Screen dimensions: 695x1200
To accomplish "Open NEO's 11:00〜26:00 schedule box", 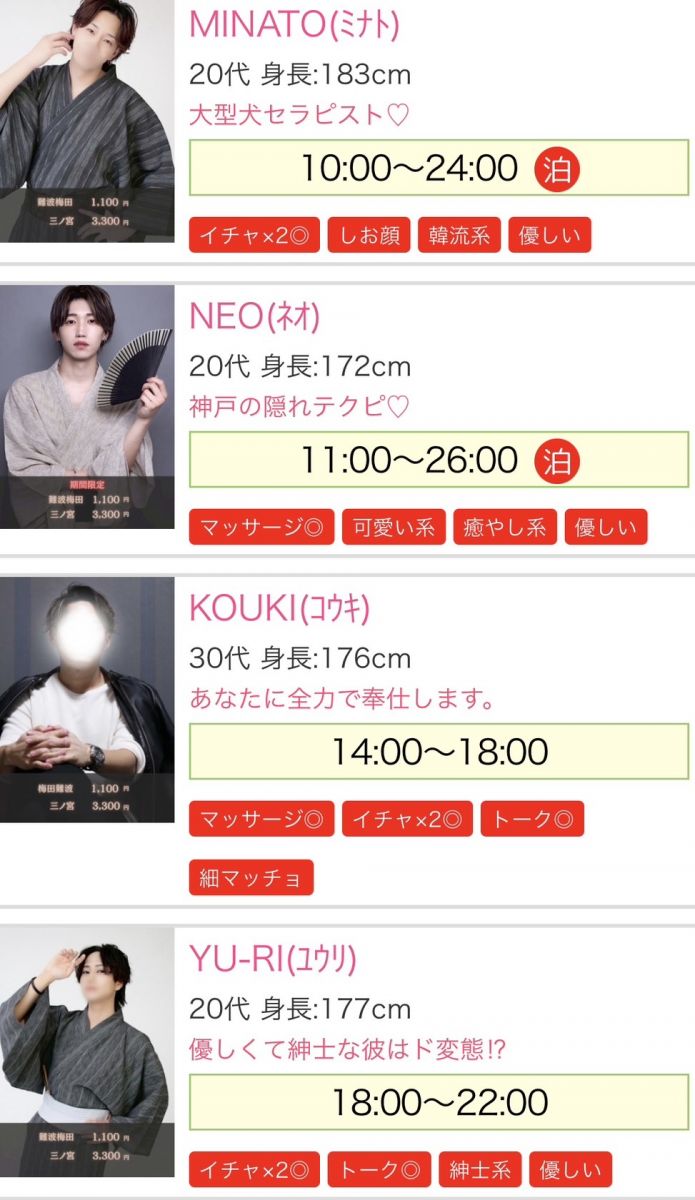I will [439, 460].
